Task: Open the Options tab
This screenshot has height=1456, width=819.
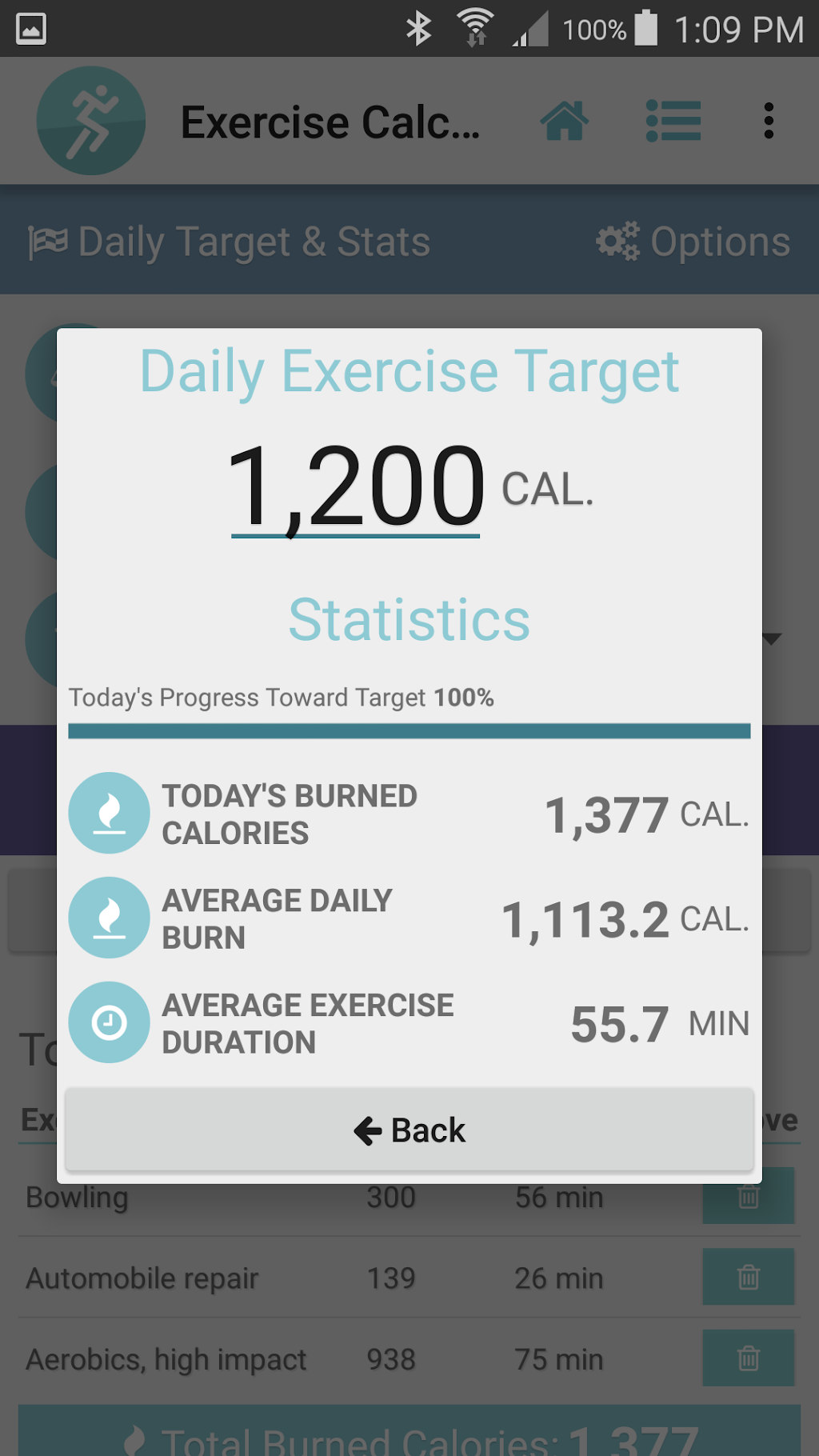Action: pos(694,242)
